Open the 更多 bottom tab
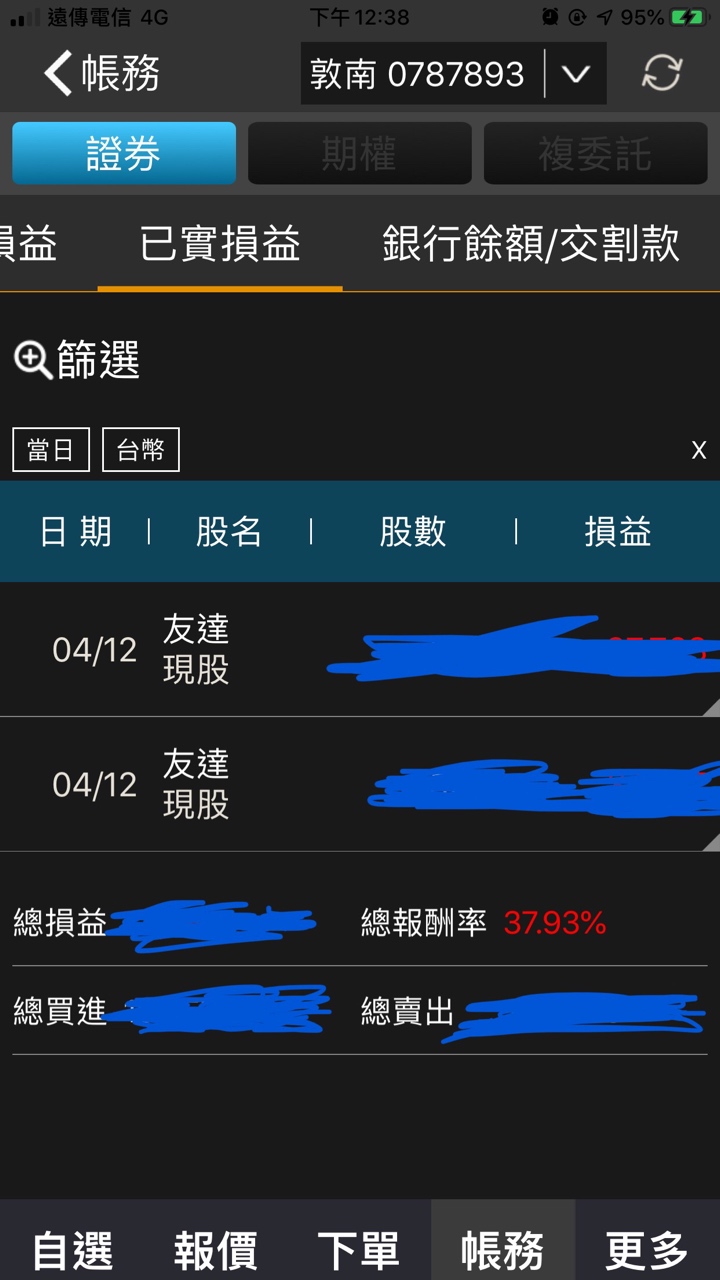 pos(647,1250)
